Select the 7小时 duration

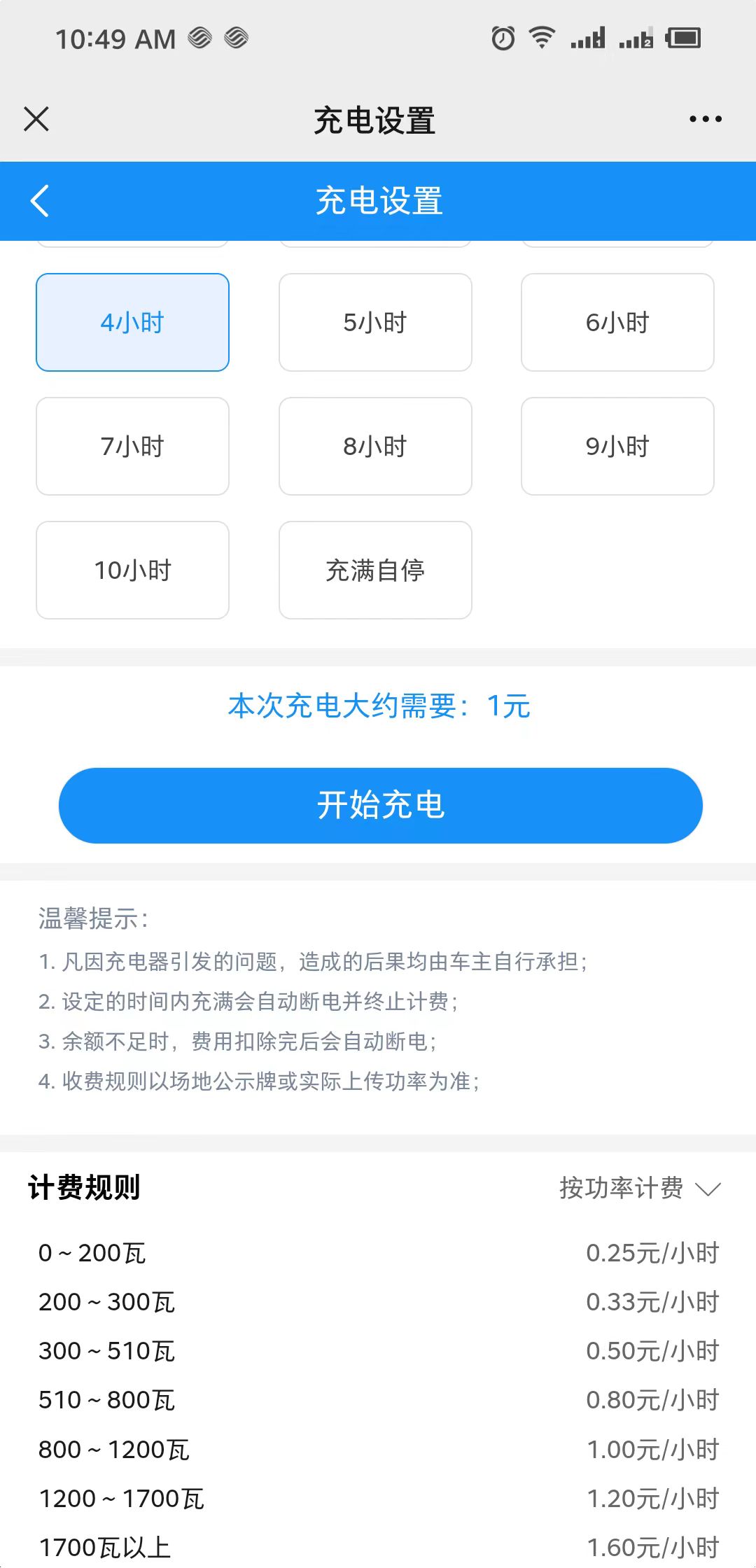tap(132, 446)
